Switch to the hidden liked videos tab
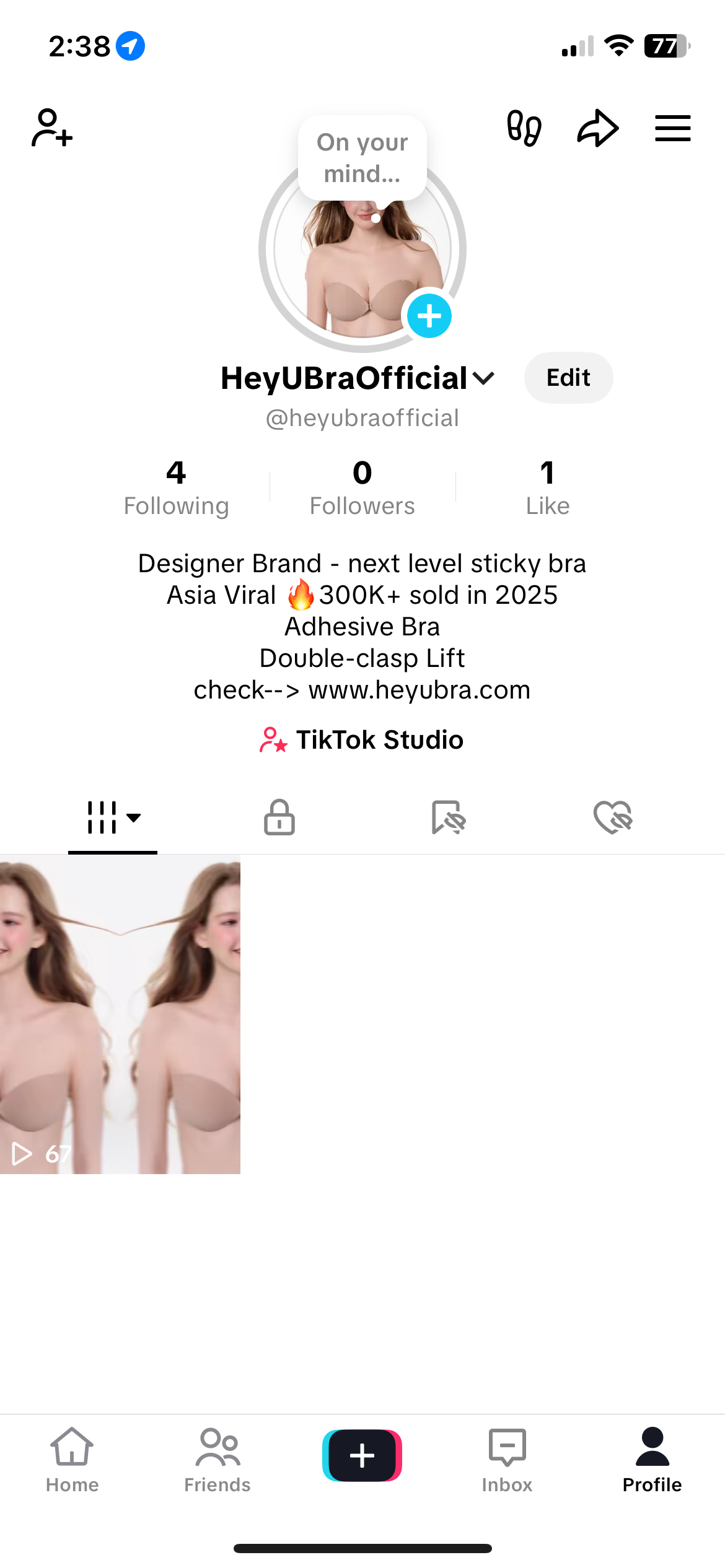725x1568 pixels. [613, 817]
